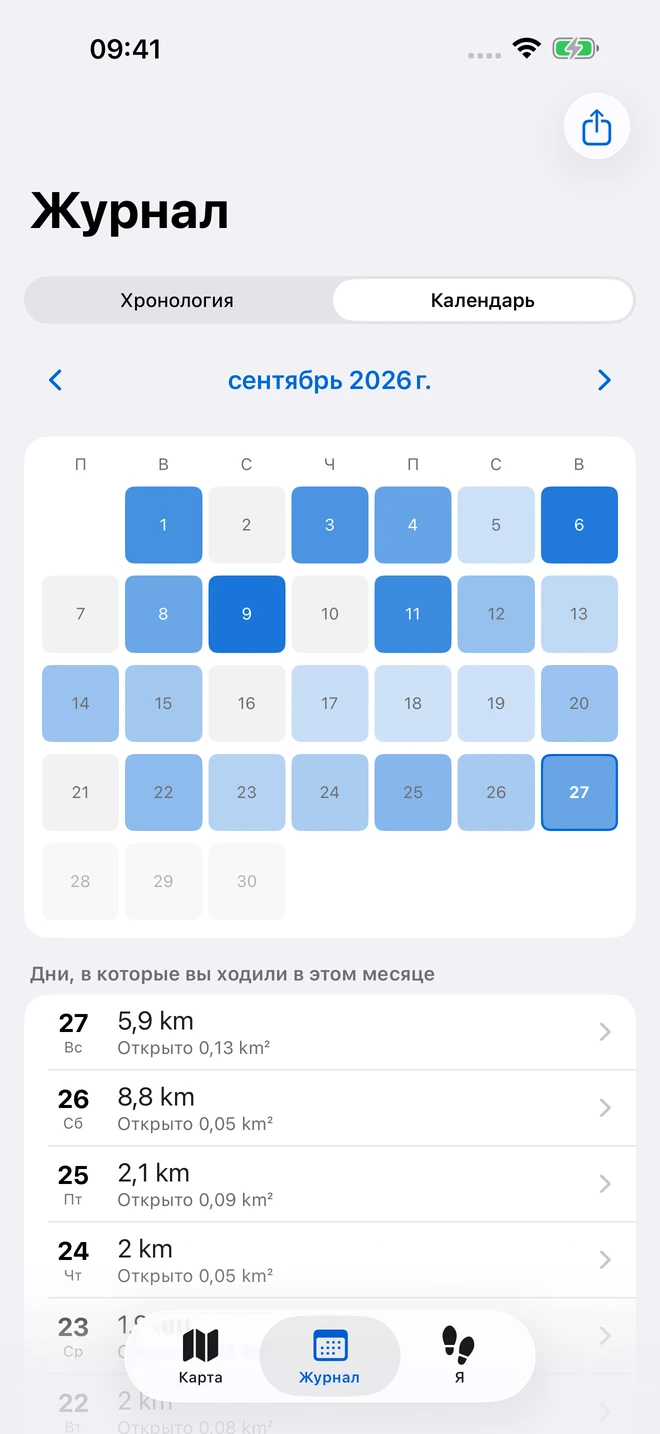
Task: Go to the next month arrow
Action: click(604, 380)
